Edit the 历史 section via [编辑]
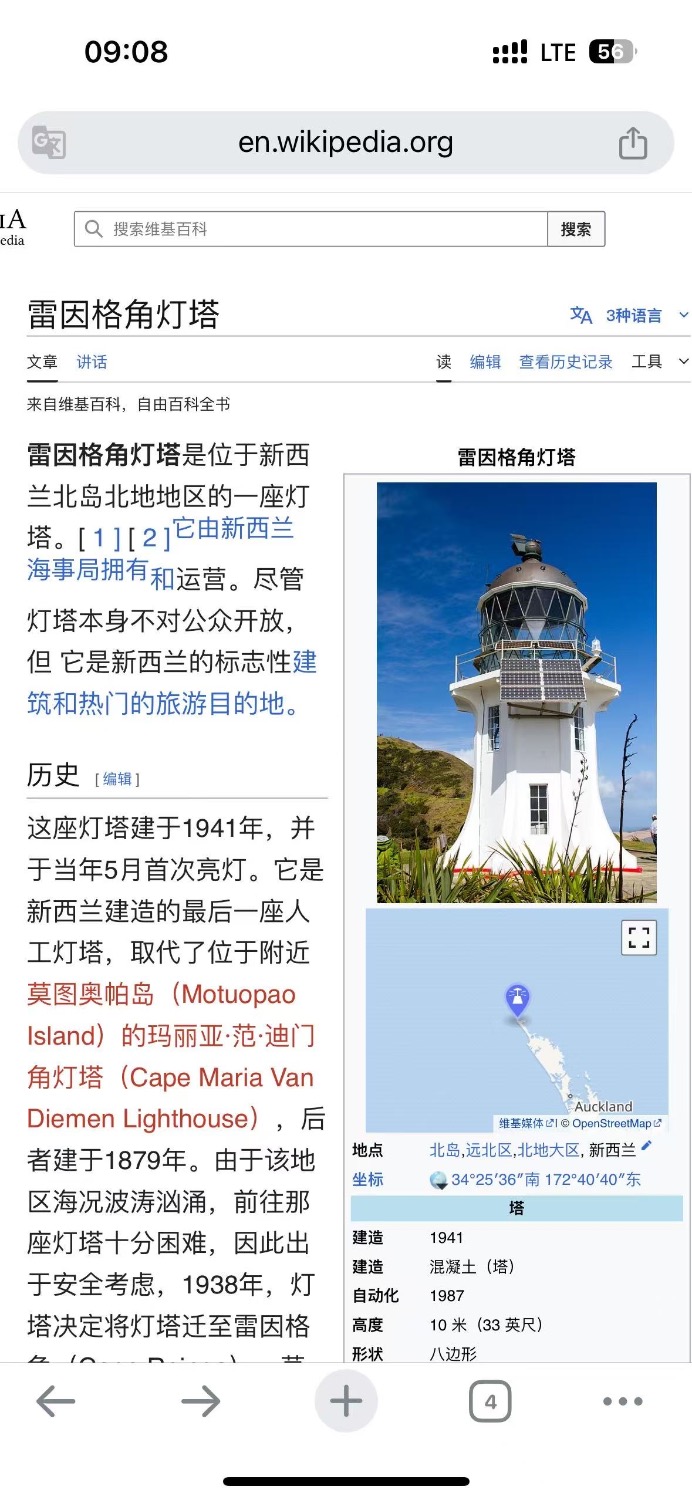692x1500 pixels. point(117,779)
